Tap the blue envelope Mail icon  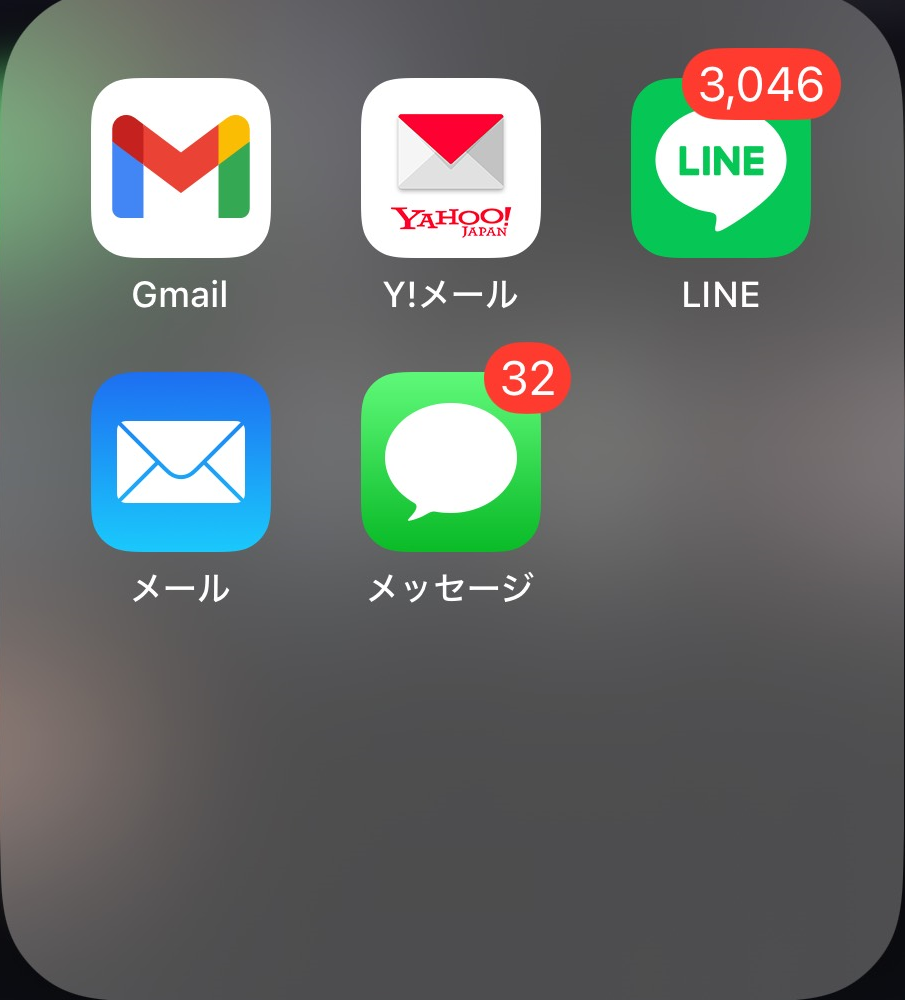pyautogui.click(x=180, y=460)
